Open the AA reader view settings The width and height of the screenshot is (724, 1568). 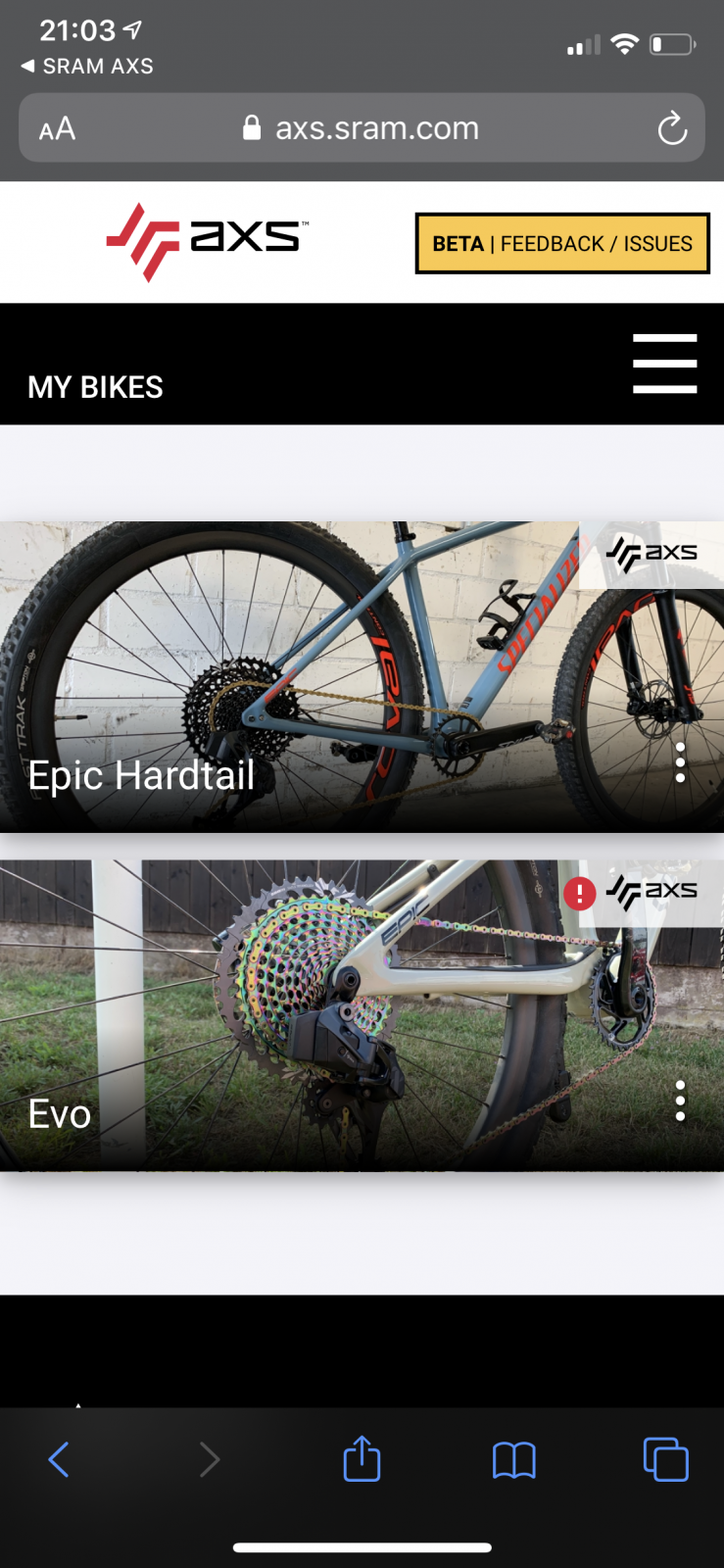pos(57,128)
